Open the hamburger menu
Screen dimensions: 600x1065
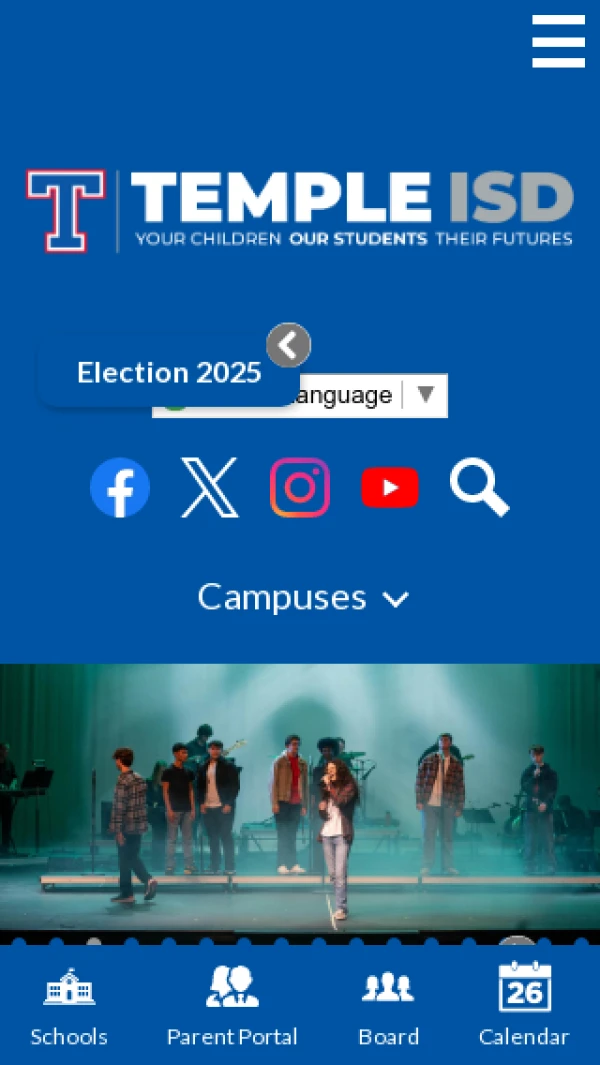pos(558,42)
